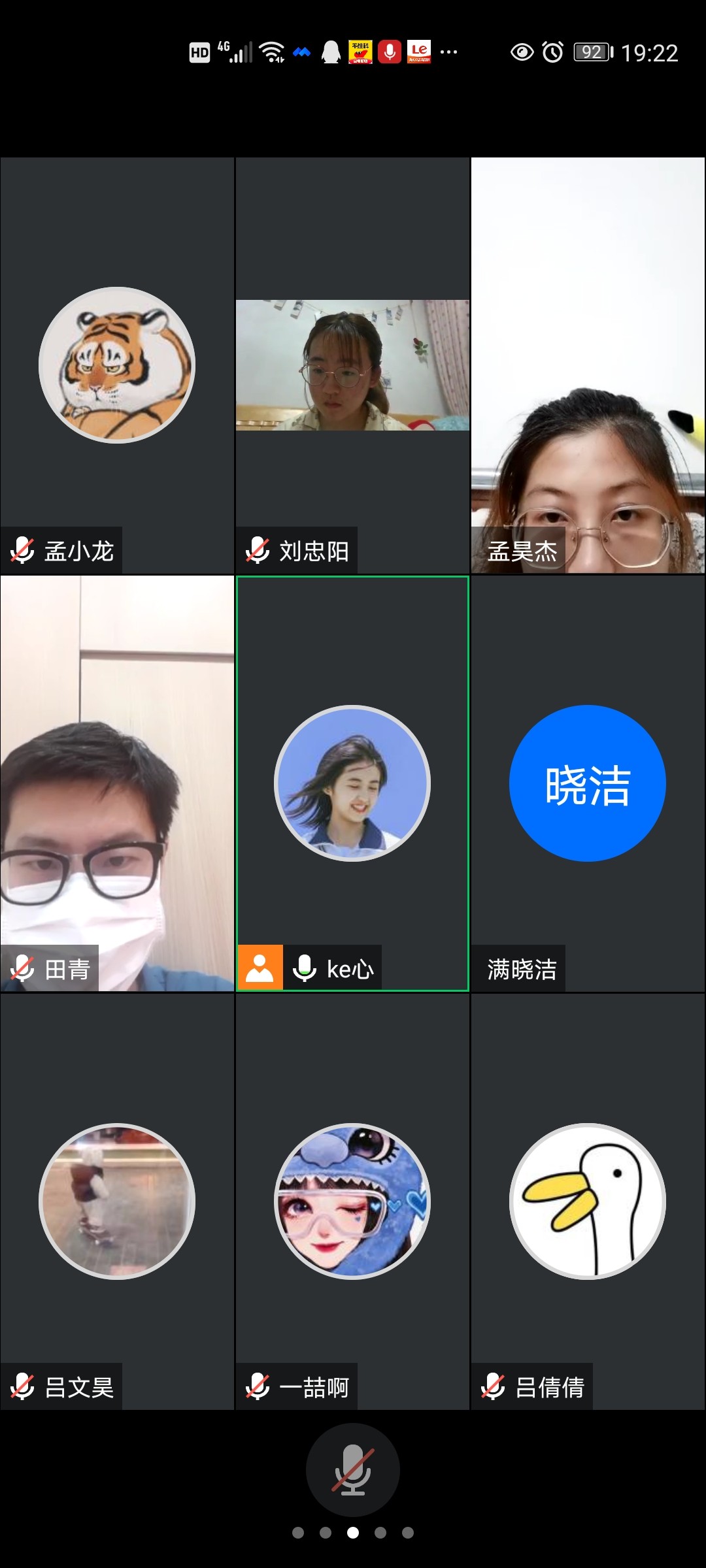
Task: Jump to the first page dot
Action: 298,1533
